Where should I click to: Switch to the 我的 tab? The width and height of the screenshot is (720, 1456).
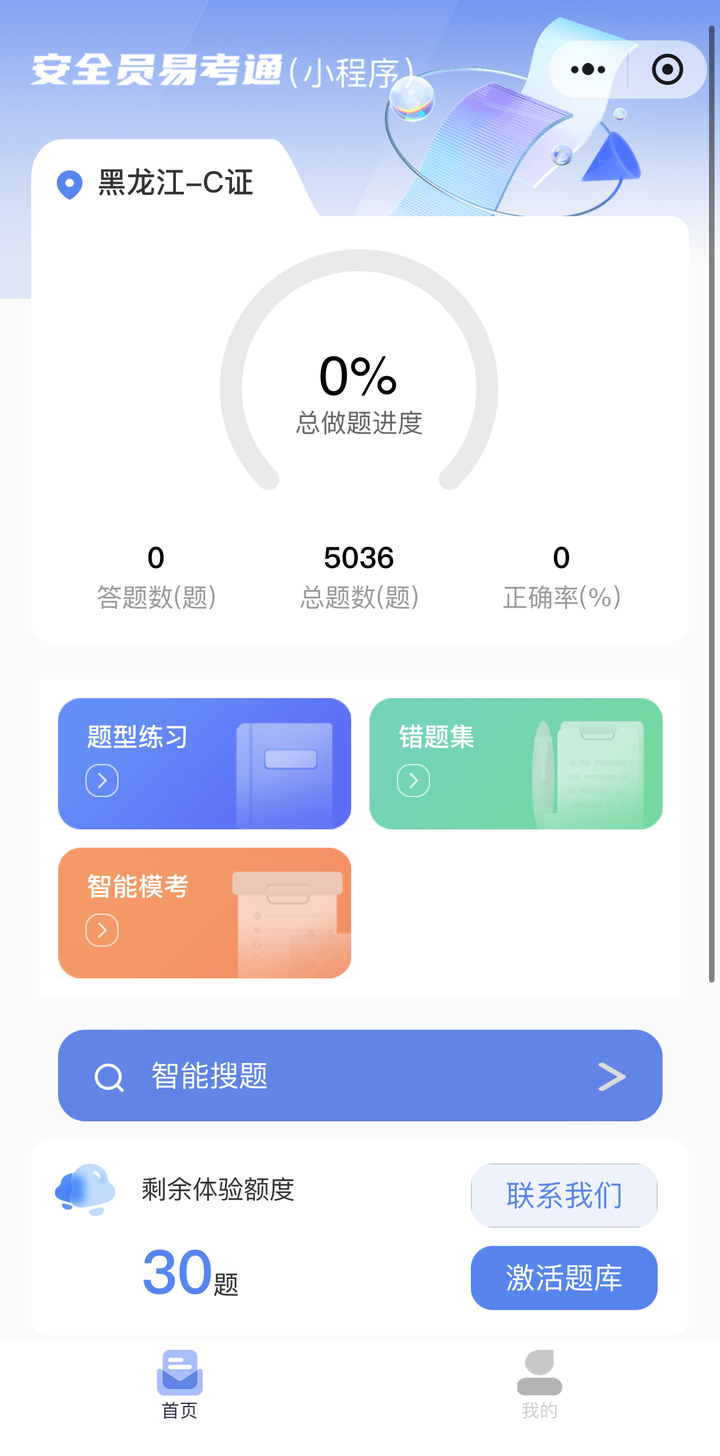(539, 1386)
